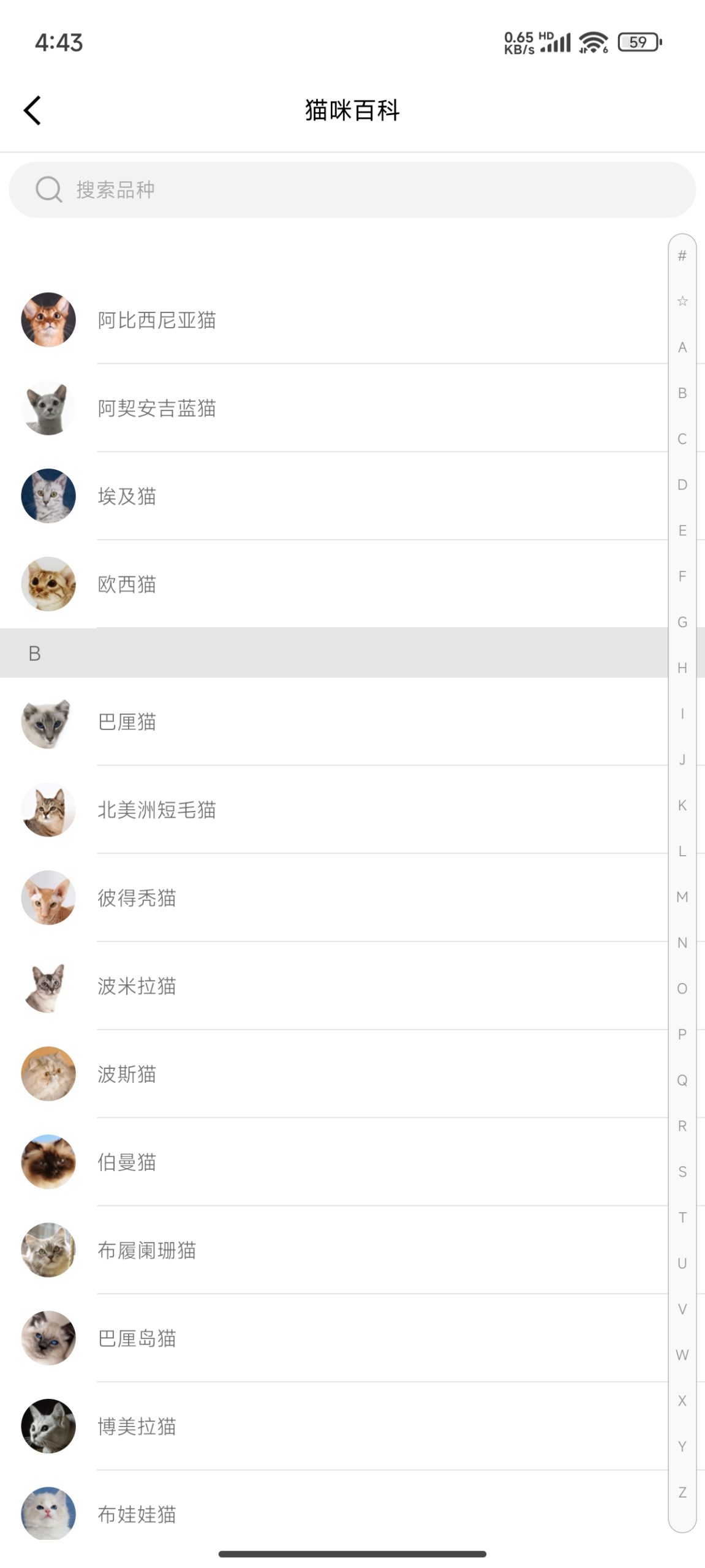Image resolution: width=705 pixels, height=1568 pixels.
Task: Tap the 伯曼猫 cat photo
Action: 48,1163
